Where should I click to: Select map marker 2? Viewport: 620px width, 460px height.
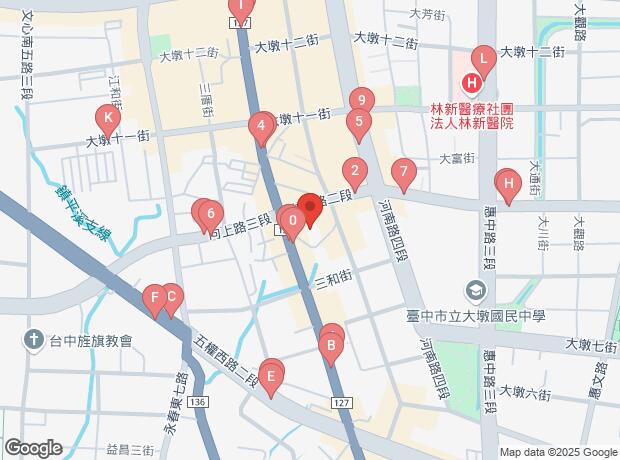[352, 169]
